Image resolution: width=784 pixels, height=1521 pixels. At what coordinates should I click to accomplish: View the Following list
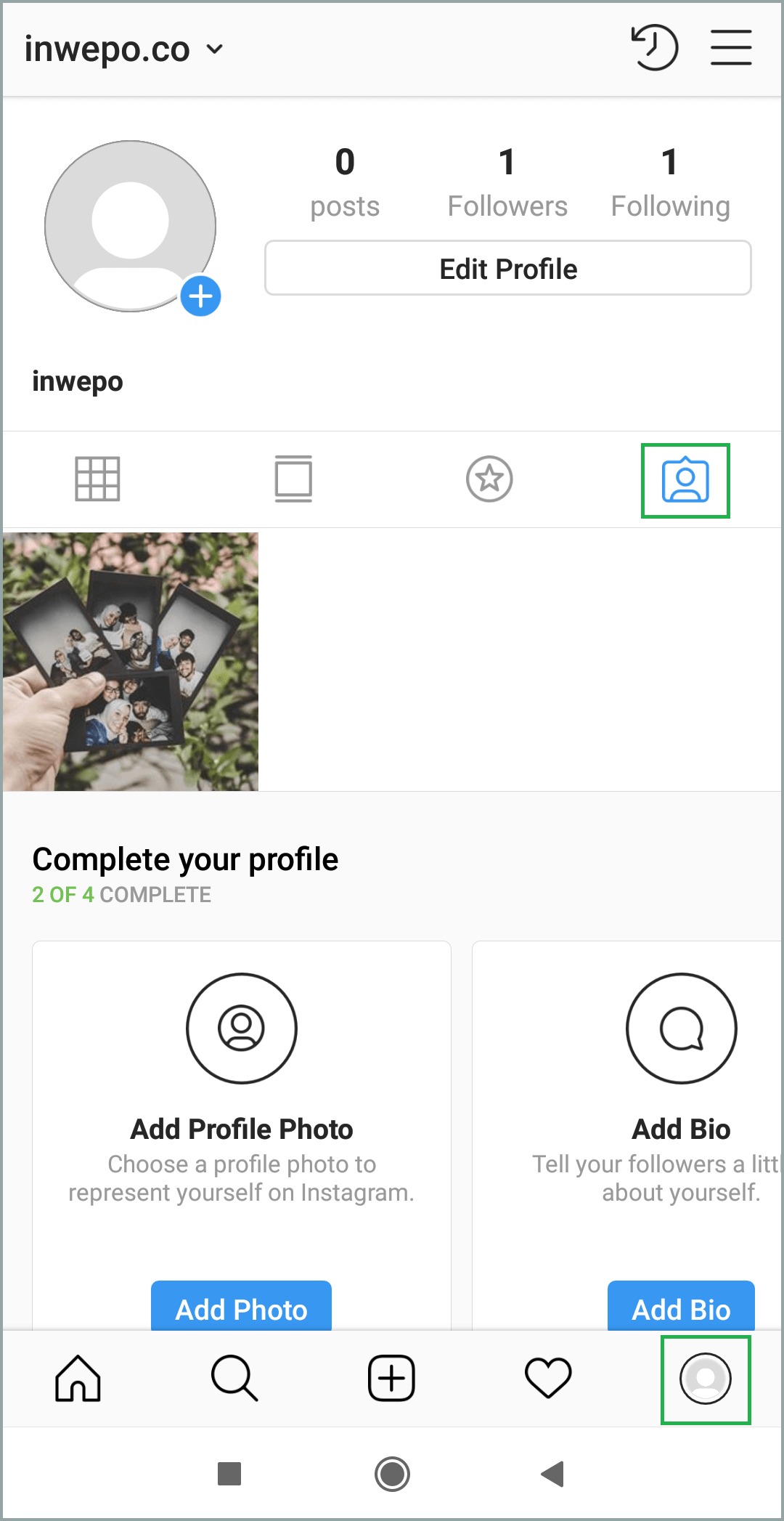pos(670,183)
